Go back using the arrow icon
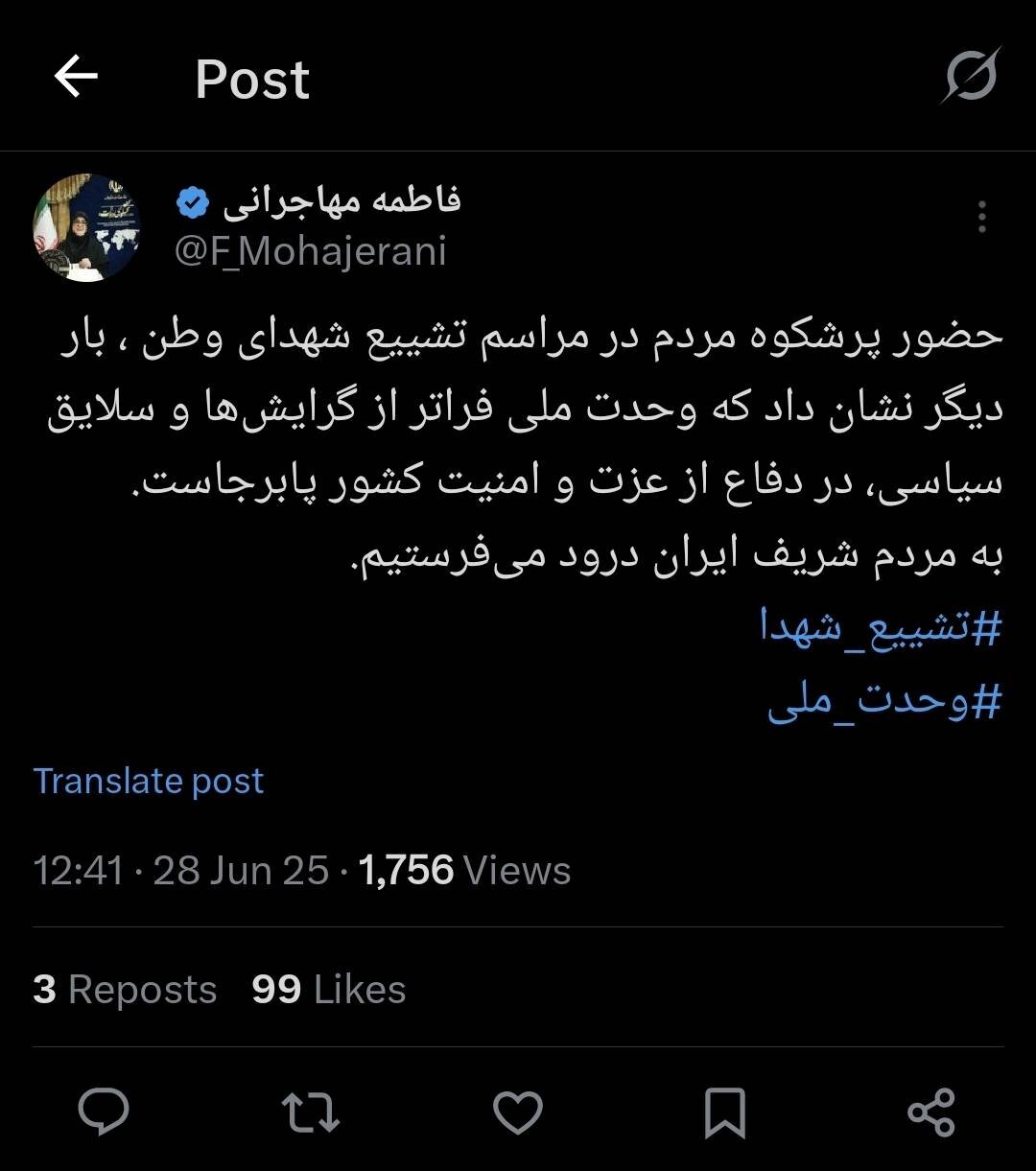1036x1171 pixels. (x=75, y=79)
